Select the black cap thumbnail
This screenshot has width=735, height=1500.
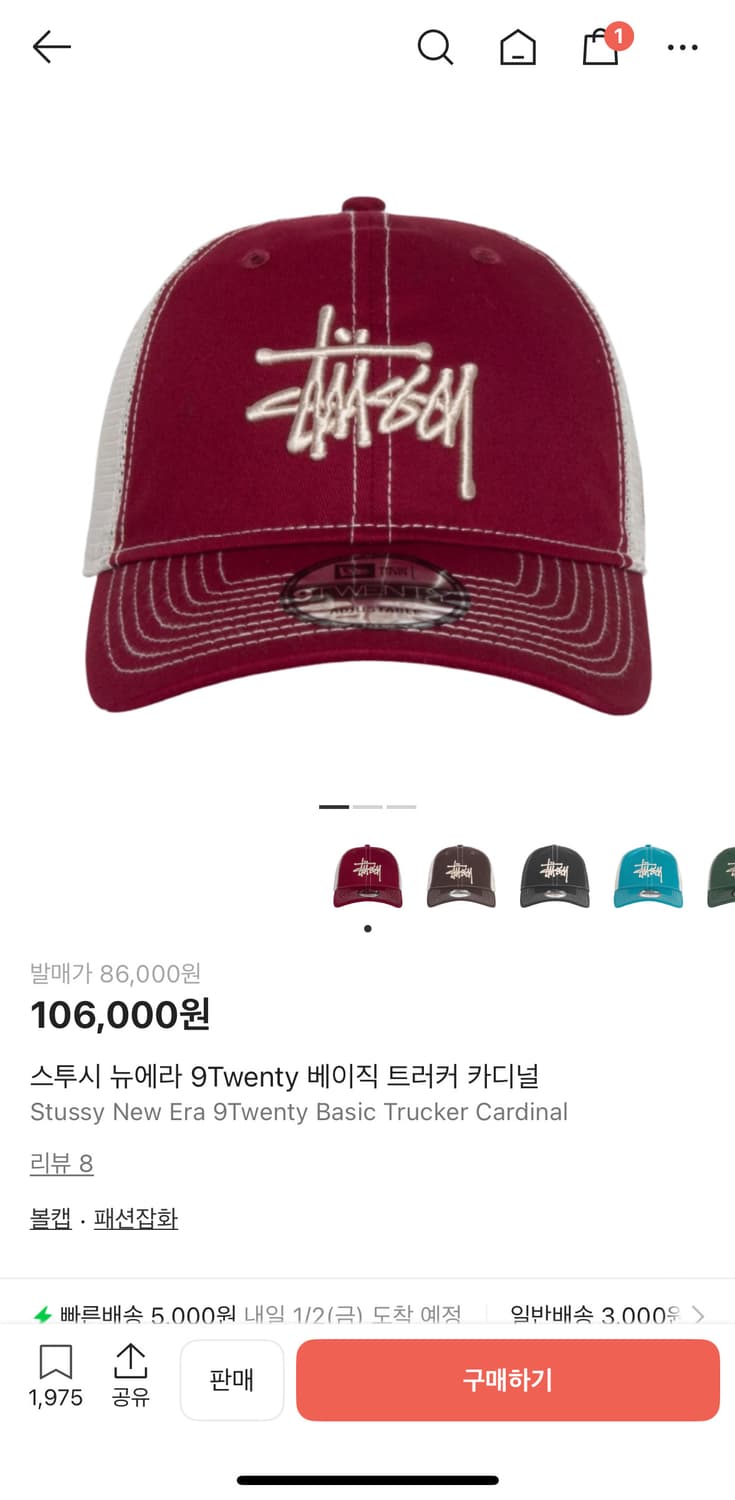tap(556, 875)
